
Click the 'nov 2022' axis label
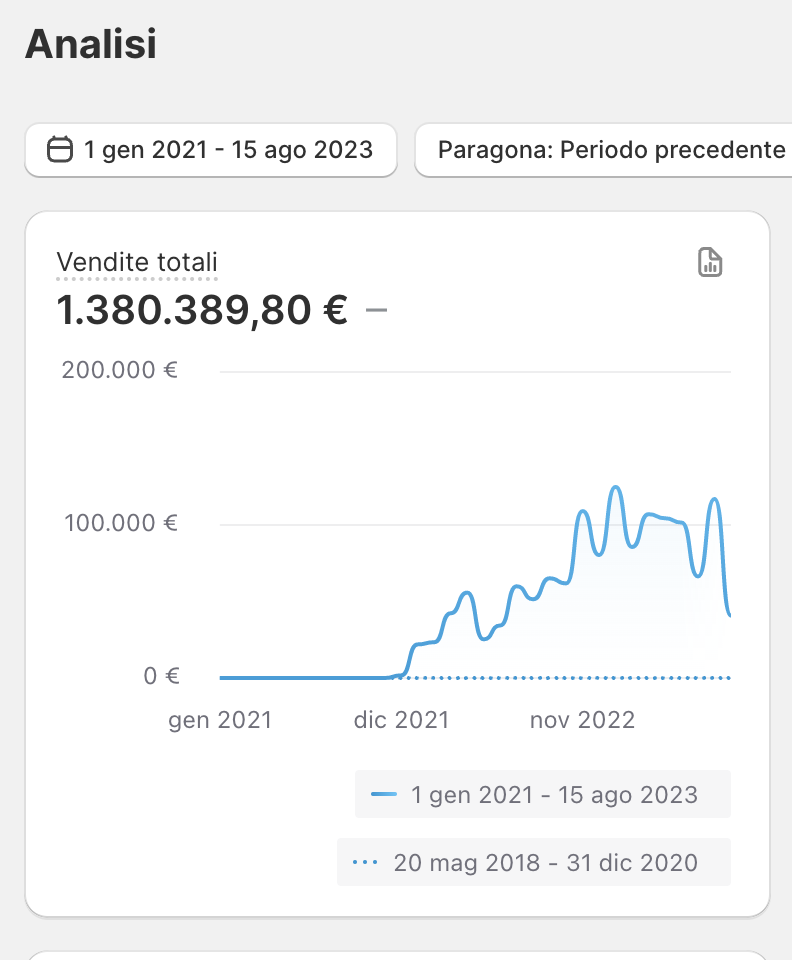point(582,719)
